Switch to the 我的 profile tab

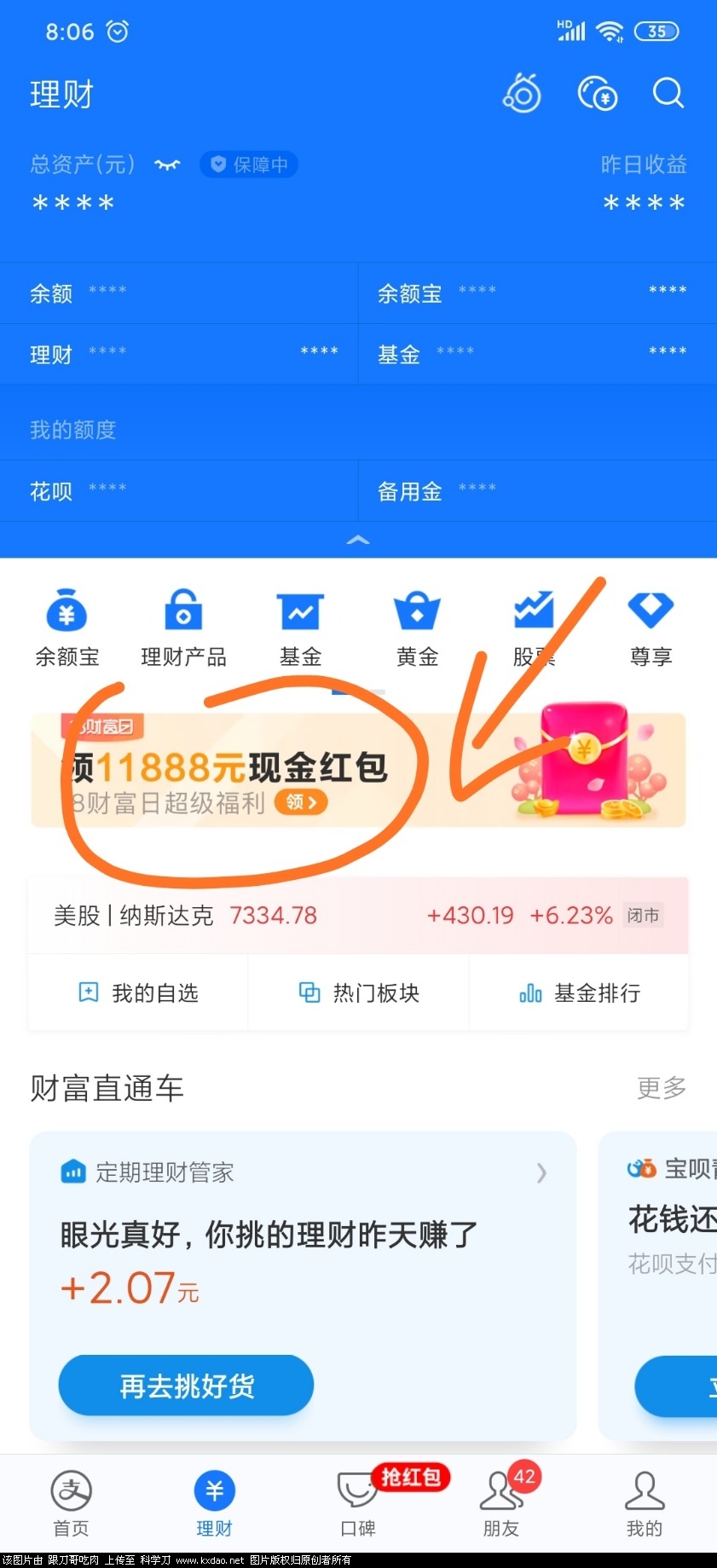coord(645,1504)
